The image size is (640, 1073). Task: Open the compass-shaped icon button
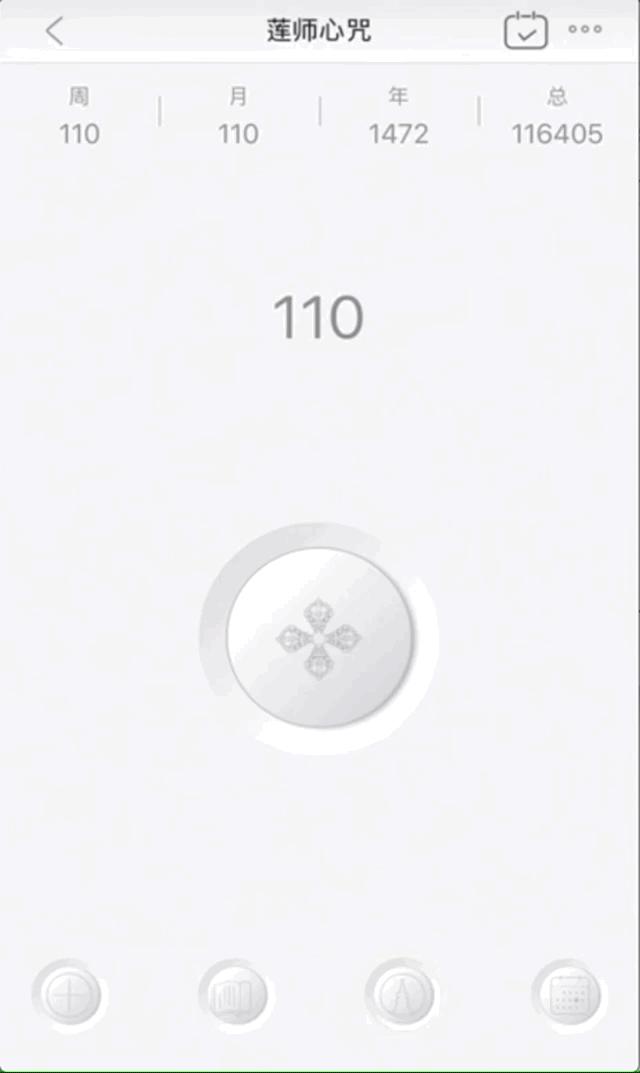[400, 994]
